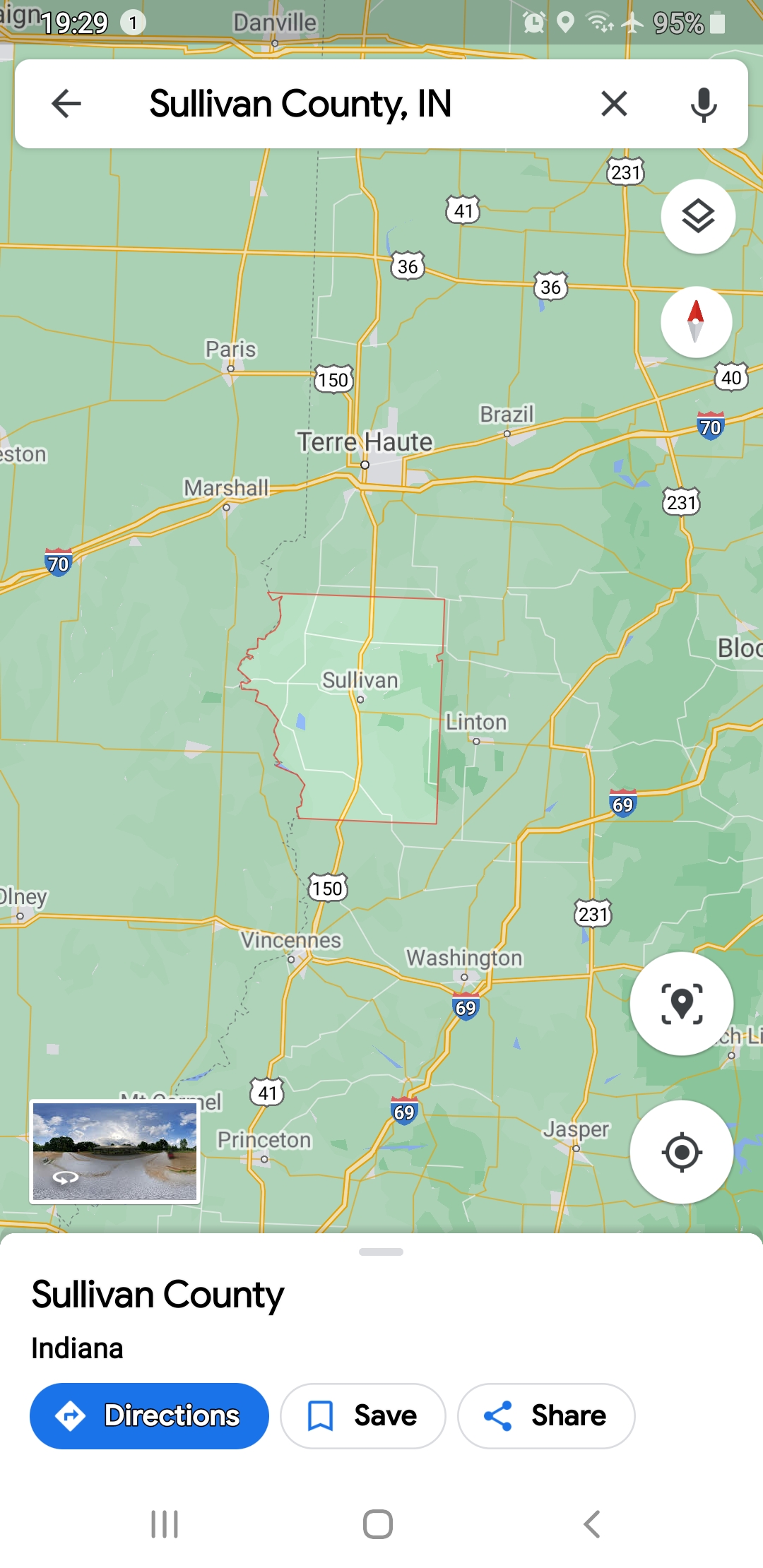Open the Live View location button
763x1568 pixels.
(681, 1003)
